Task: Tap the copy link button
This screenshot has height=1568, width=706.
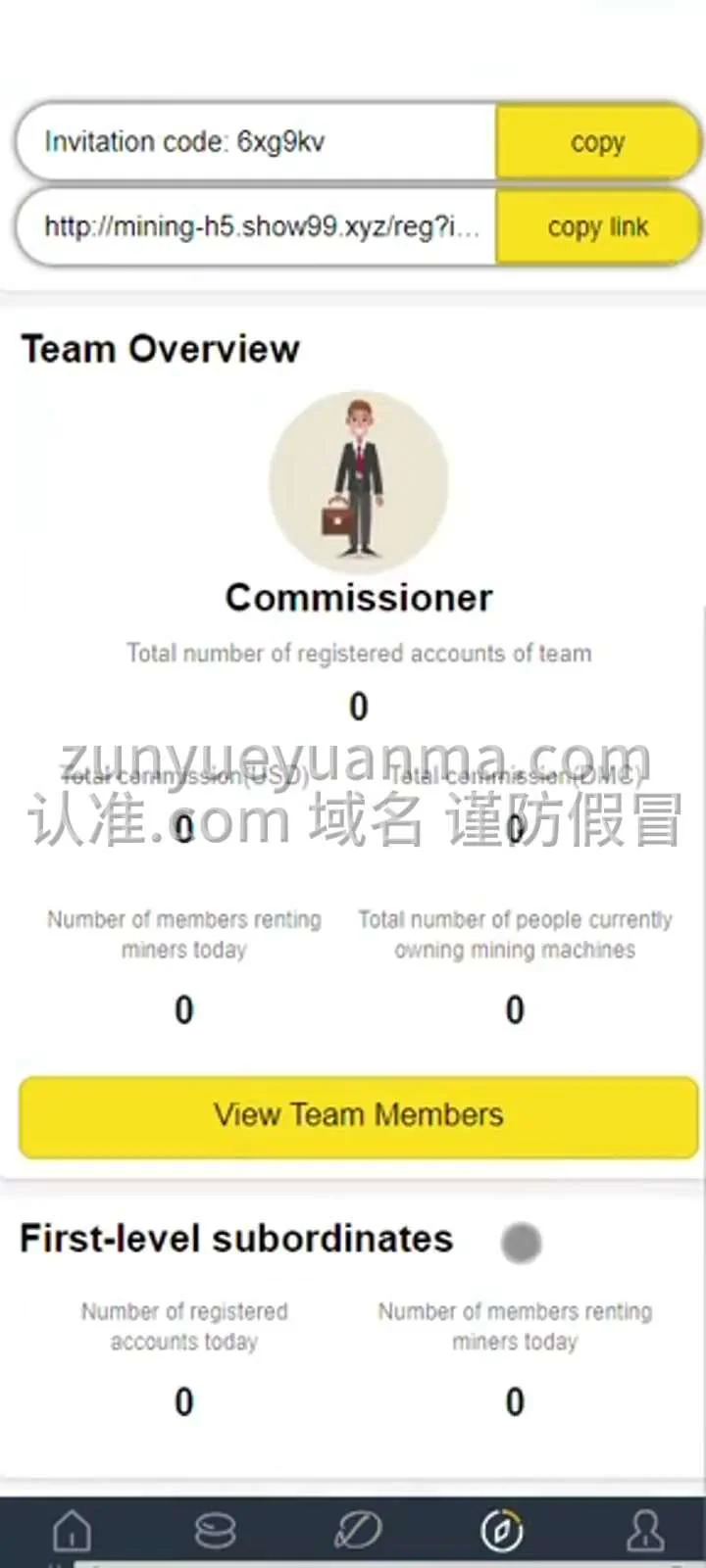Action: [x=597, y=227]
